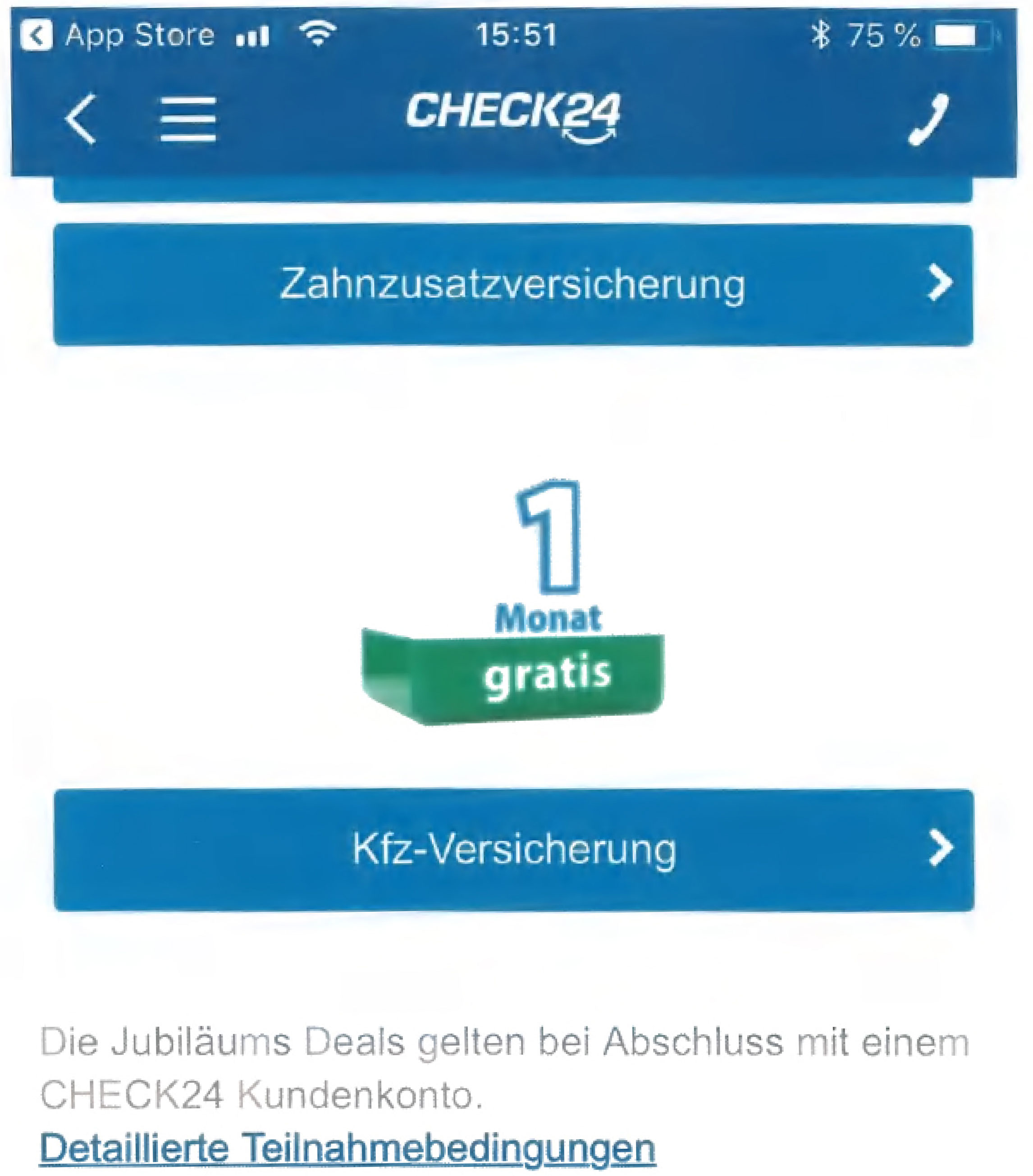Viewport: 1033px width, 1176px height.
Task: Go back using the header arrow
Action: [x=81, y=119]
